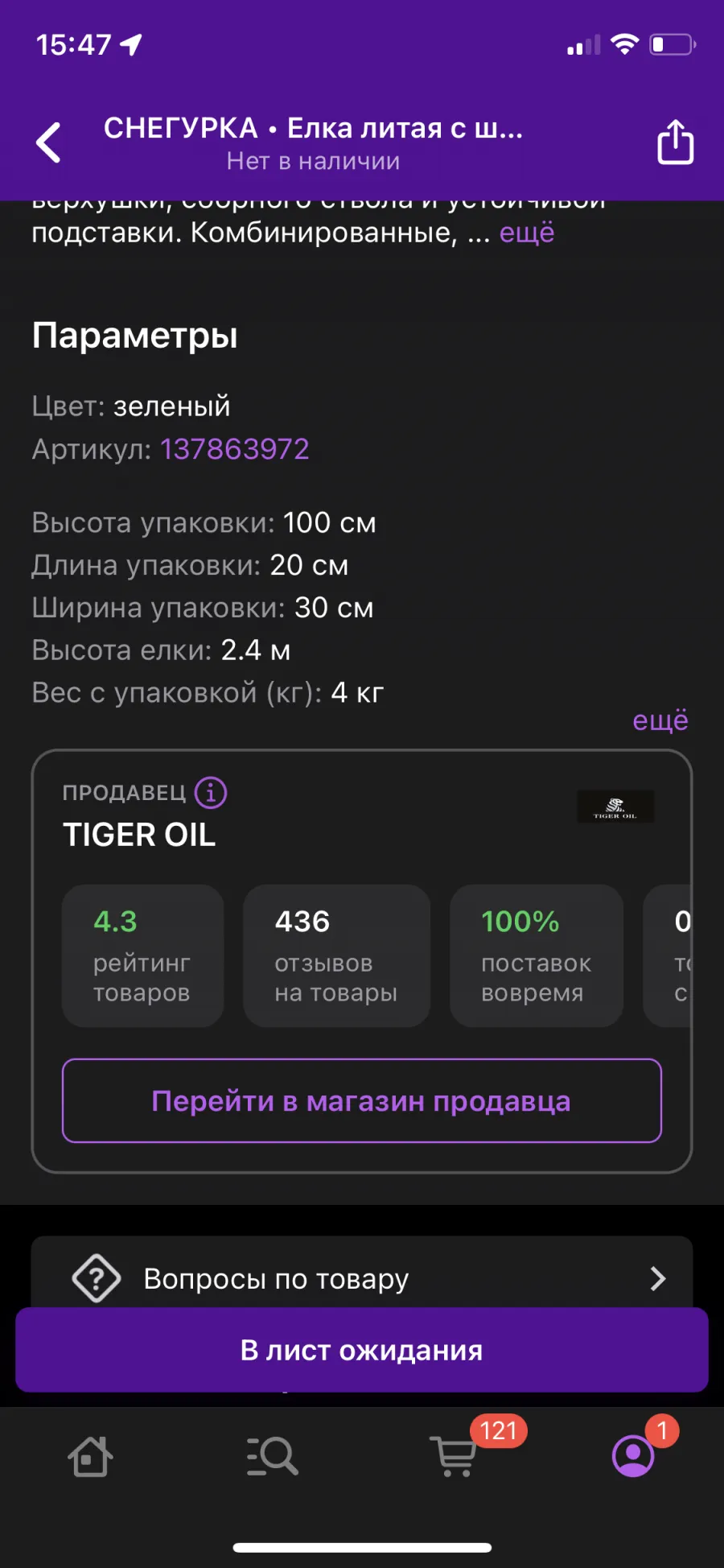This screenshot has width=724, height=1568.
Task: Go back using the top-left arrow
Action: (x=49, y=142)
